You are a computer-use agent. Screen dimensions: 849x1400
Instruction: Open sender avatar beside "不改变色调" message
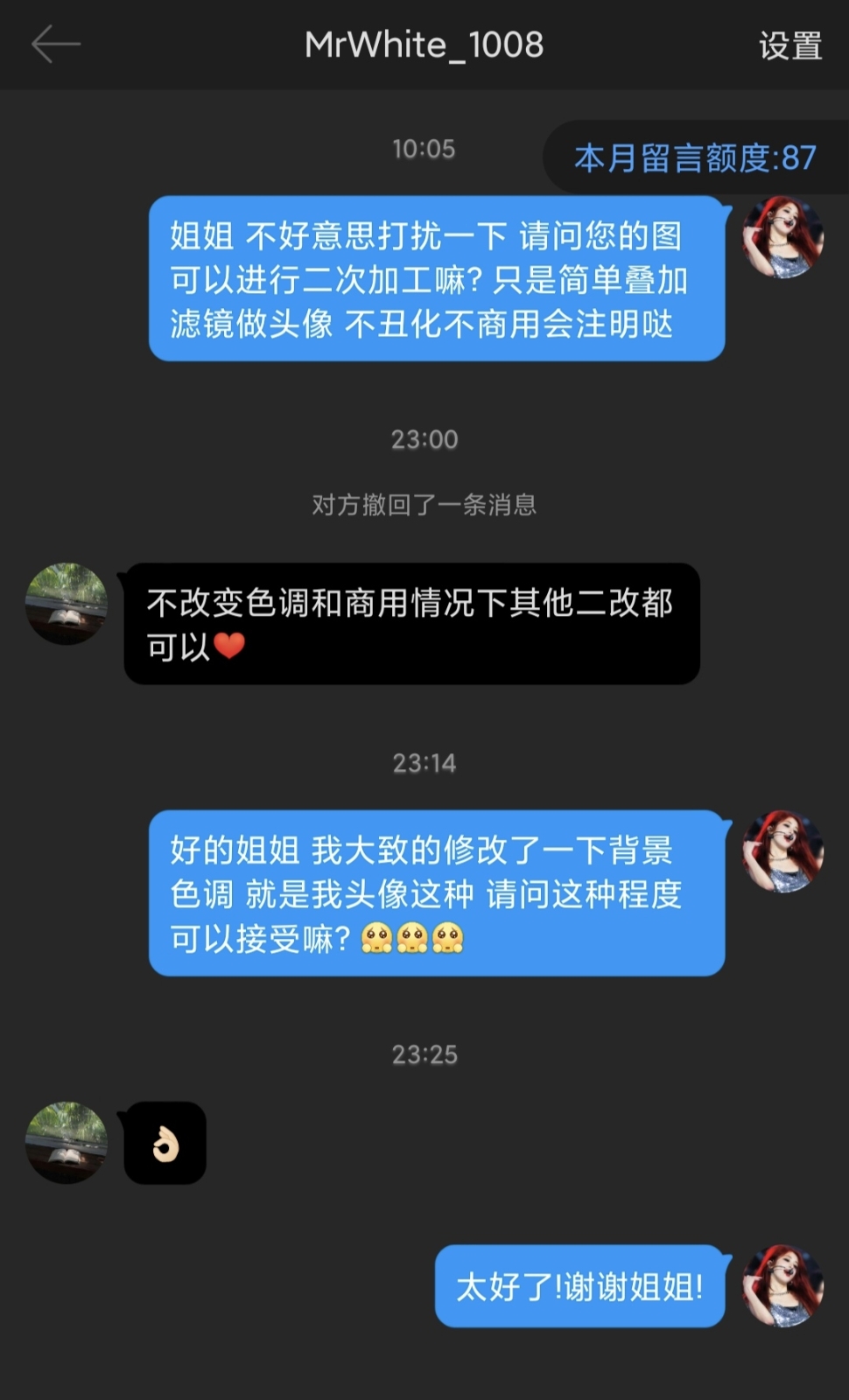[67, 604]
